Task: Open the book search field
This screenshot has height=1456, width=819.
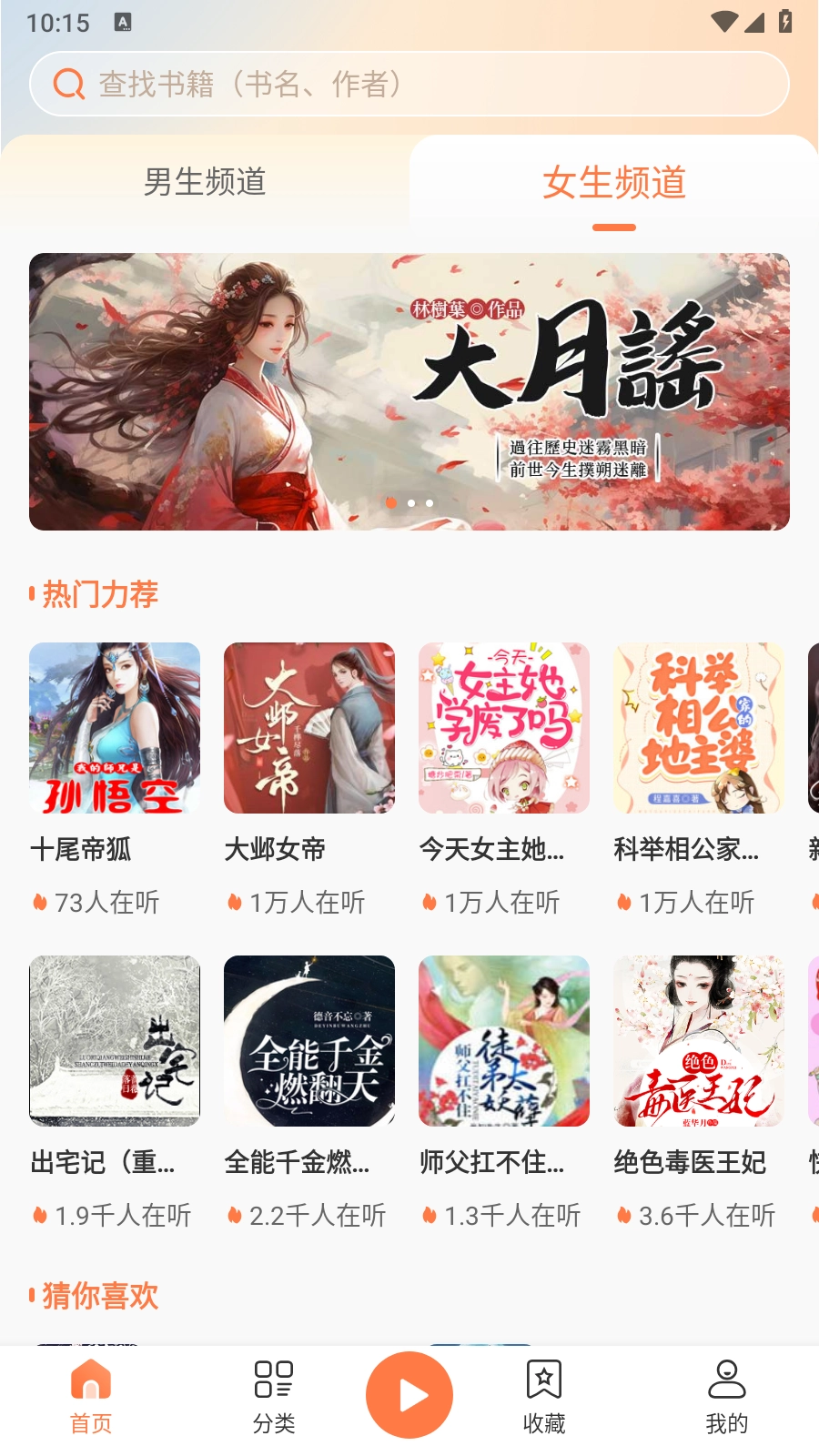Action: coord(409,84)
